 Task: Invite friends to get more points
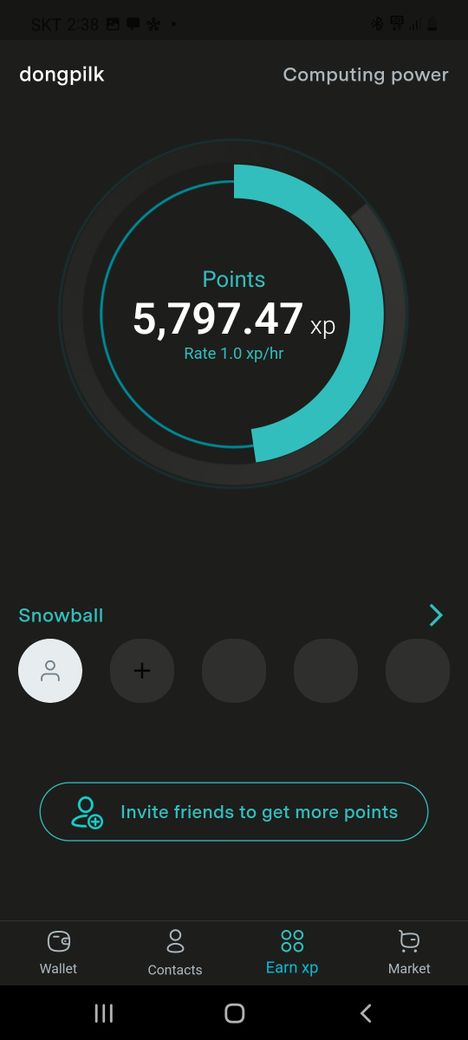(x=234, y=812)
